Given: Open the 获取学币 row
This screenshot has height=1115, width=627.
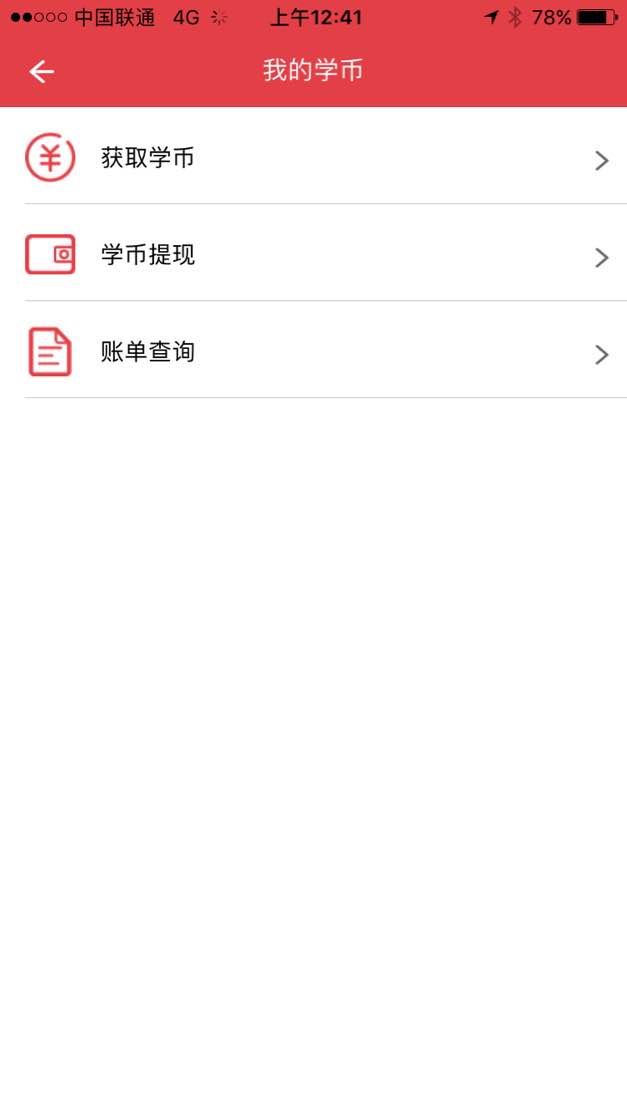Looking at the screenshot, I should 313,158.
